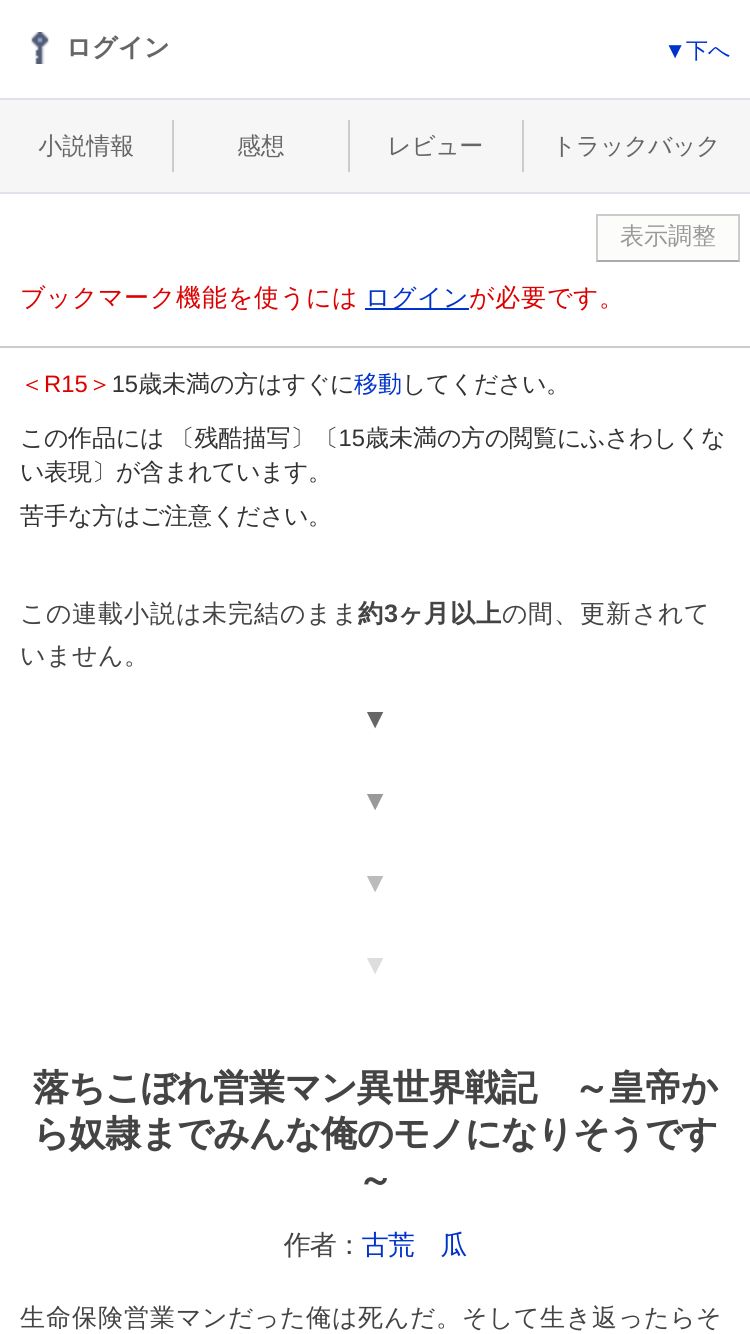Go to the トラックバック tab
Screen dimensions: 750x1334
click(x=636, y=146)
